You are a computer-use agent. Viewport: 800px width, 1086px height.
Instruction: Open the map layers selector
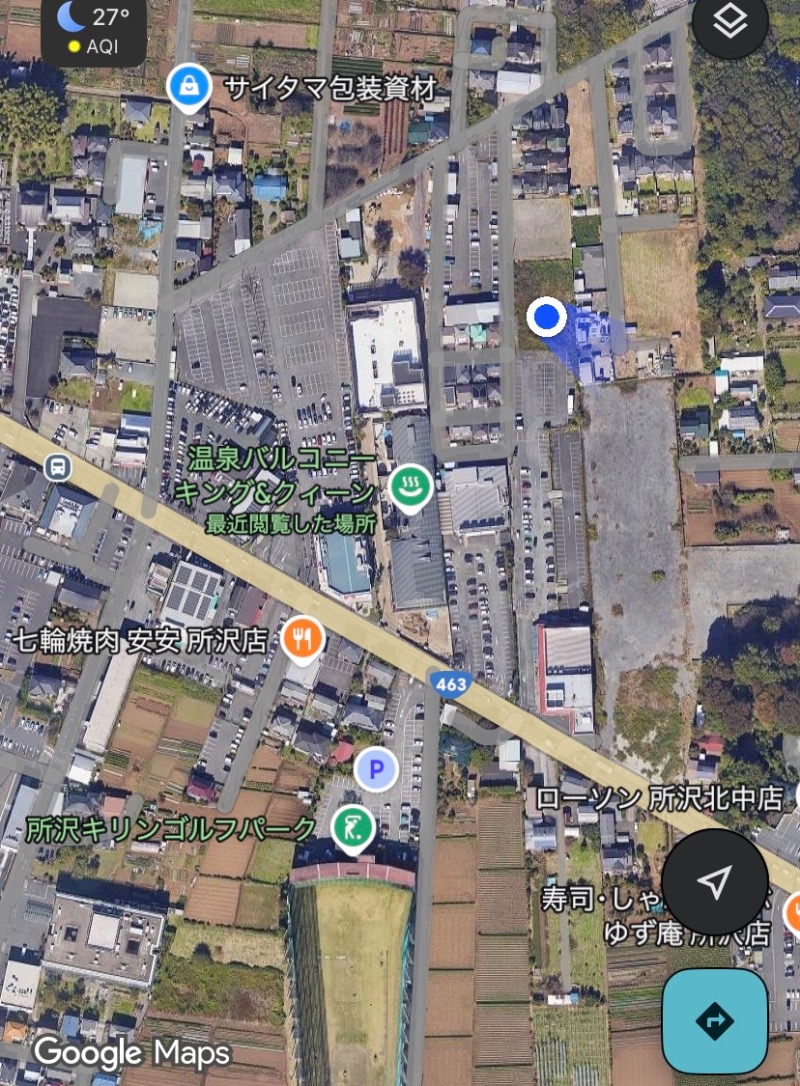pyautogui.click(x=731, y=24)
